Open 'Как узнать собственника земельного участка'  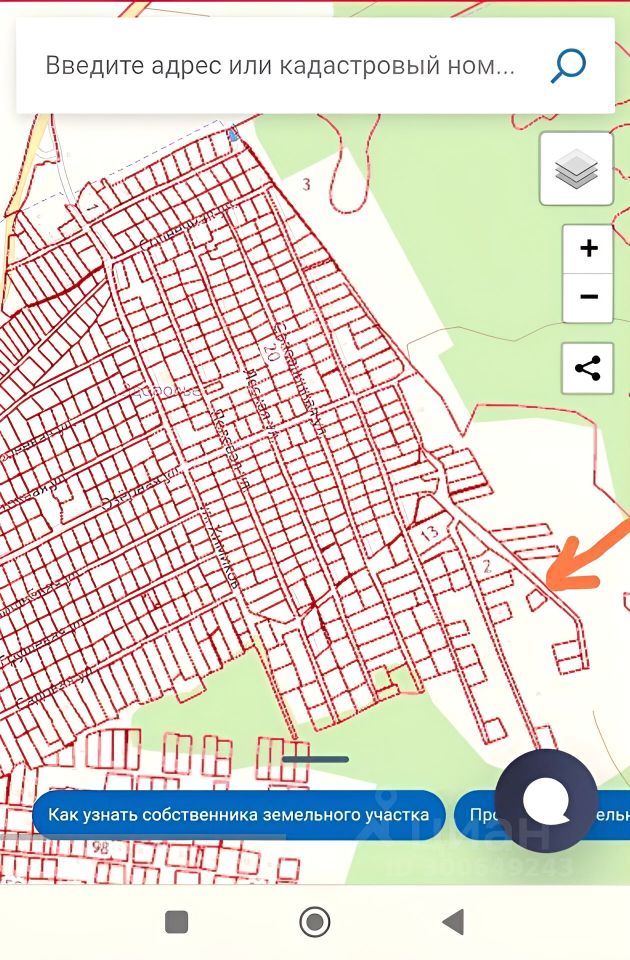[238, 814]
